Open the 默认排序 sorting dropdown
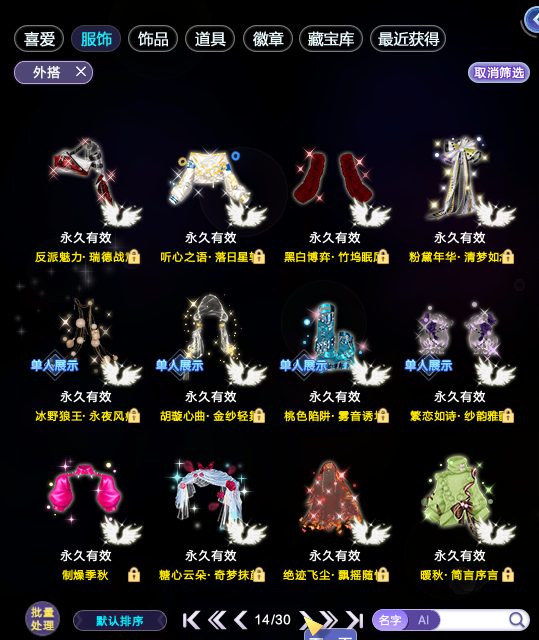Viewport: 539px width, 640px height. click(120, 621)
